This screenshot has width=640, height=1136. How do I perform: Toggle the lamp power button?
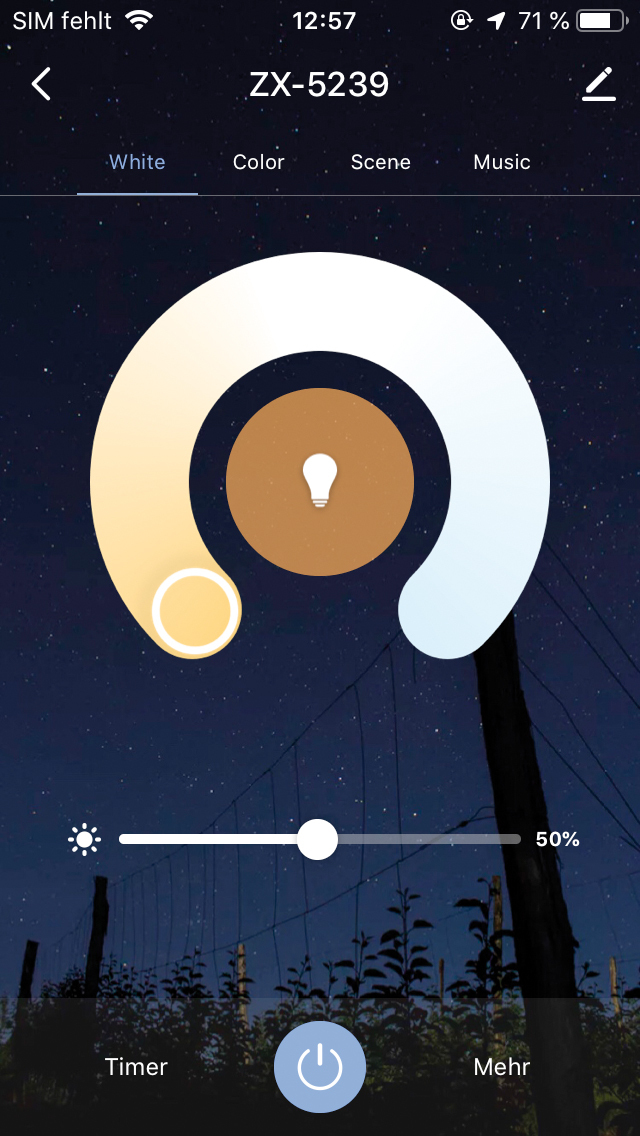(320, 1067)
